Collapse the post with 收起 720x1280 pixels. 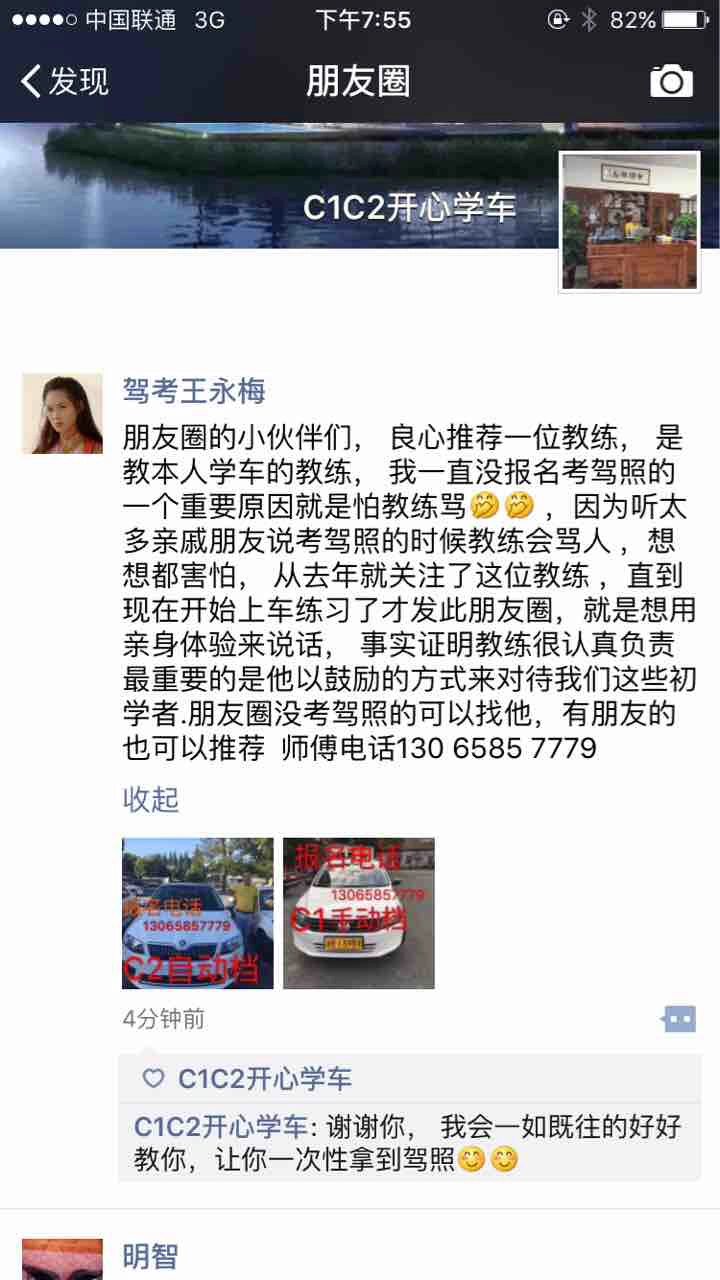(x=150, y=799)
